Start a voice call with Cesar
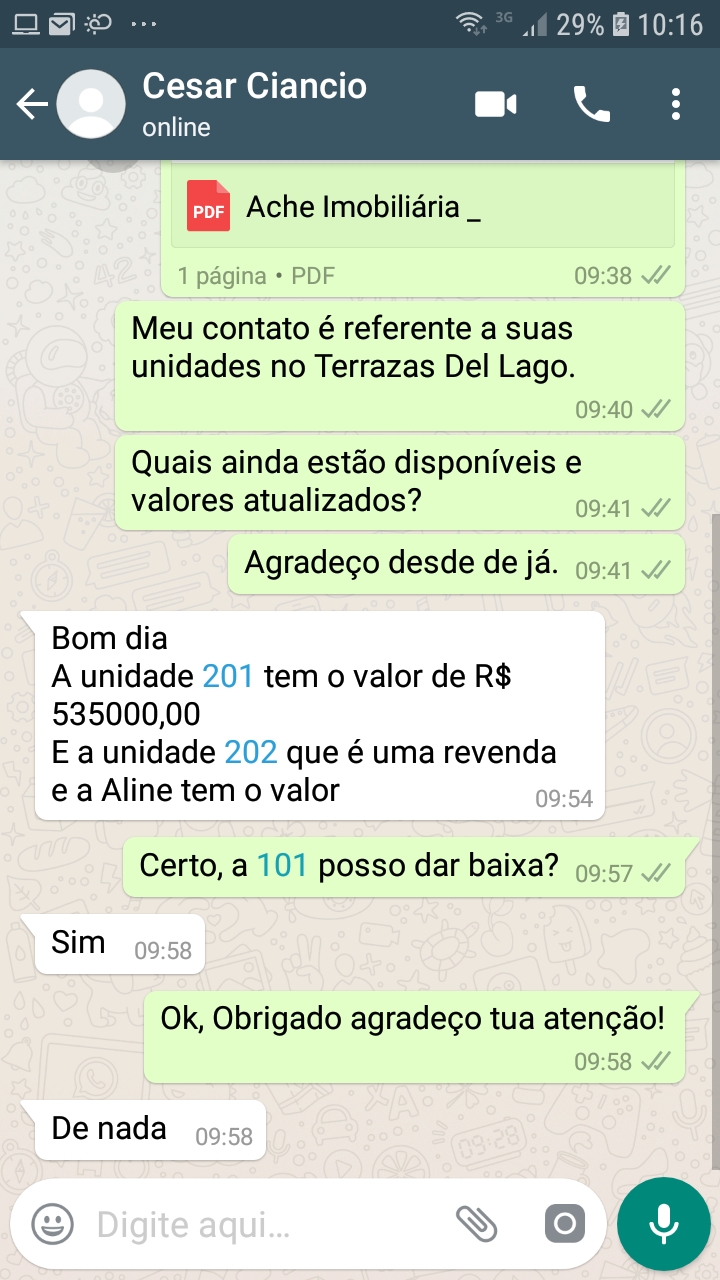This screenshot has width=720, height=1280. click(591, 104)
